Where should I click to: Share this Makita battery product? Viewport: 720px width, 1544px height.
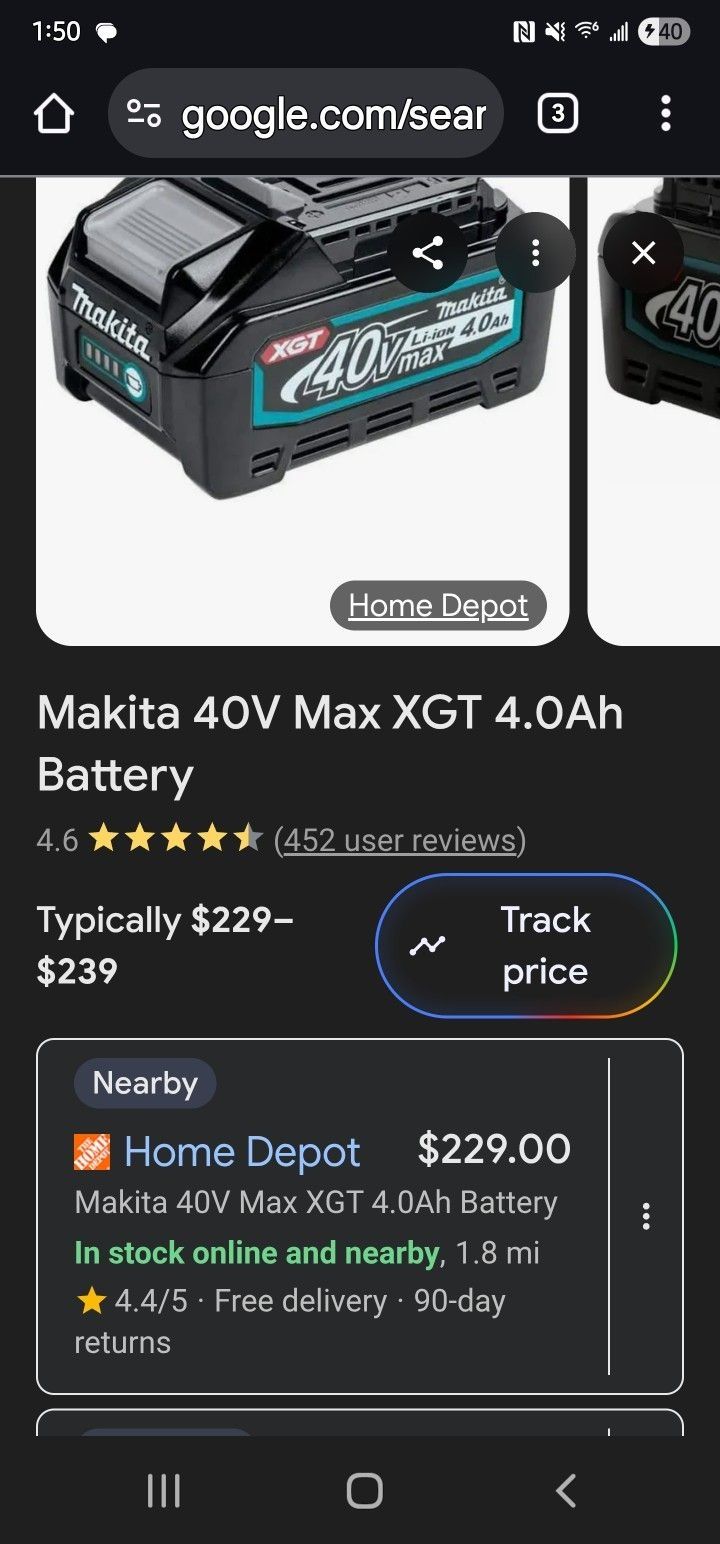[x=428, y=253]
